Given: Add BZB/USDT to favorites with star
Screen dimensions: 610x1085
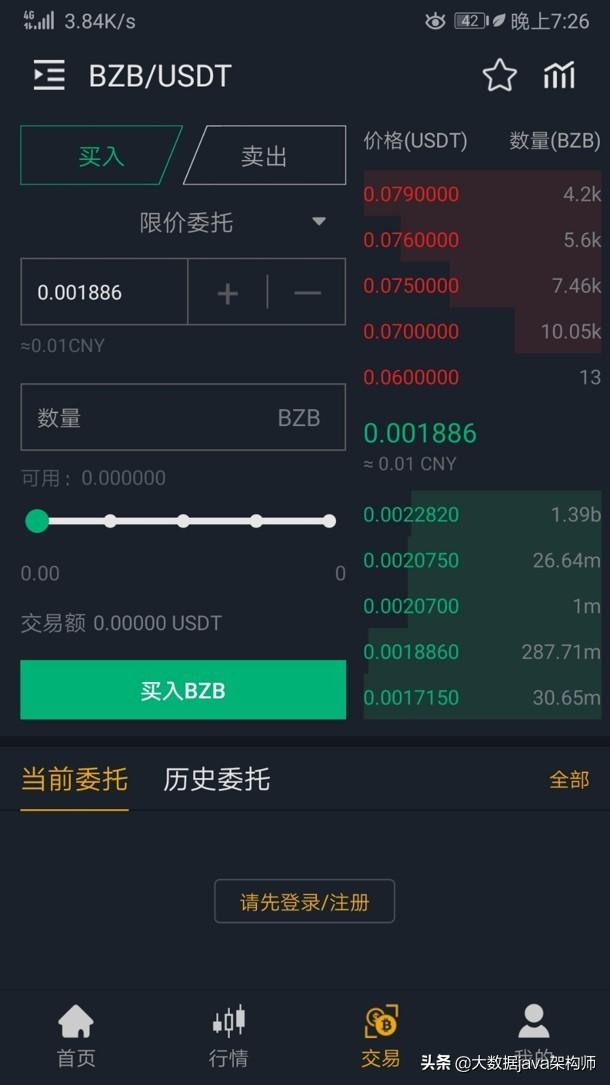Looking at the screenshot, I should (499, 75).
